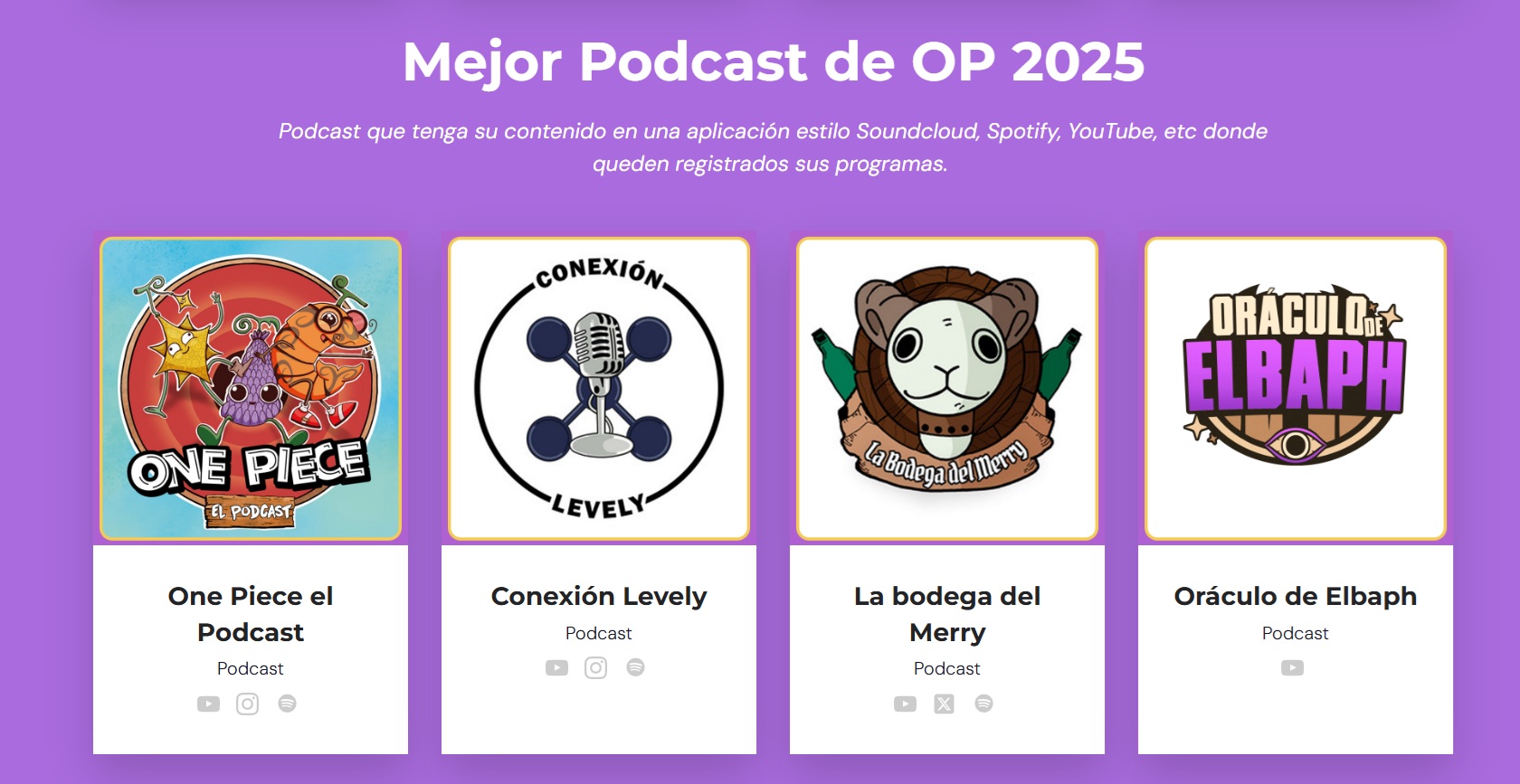1520x784 pixels.
Task: Open One Piece el Podcast's Spotify link
Action: pos(287,704)
